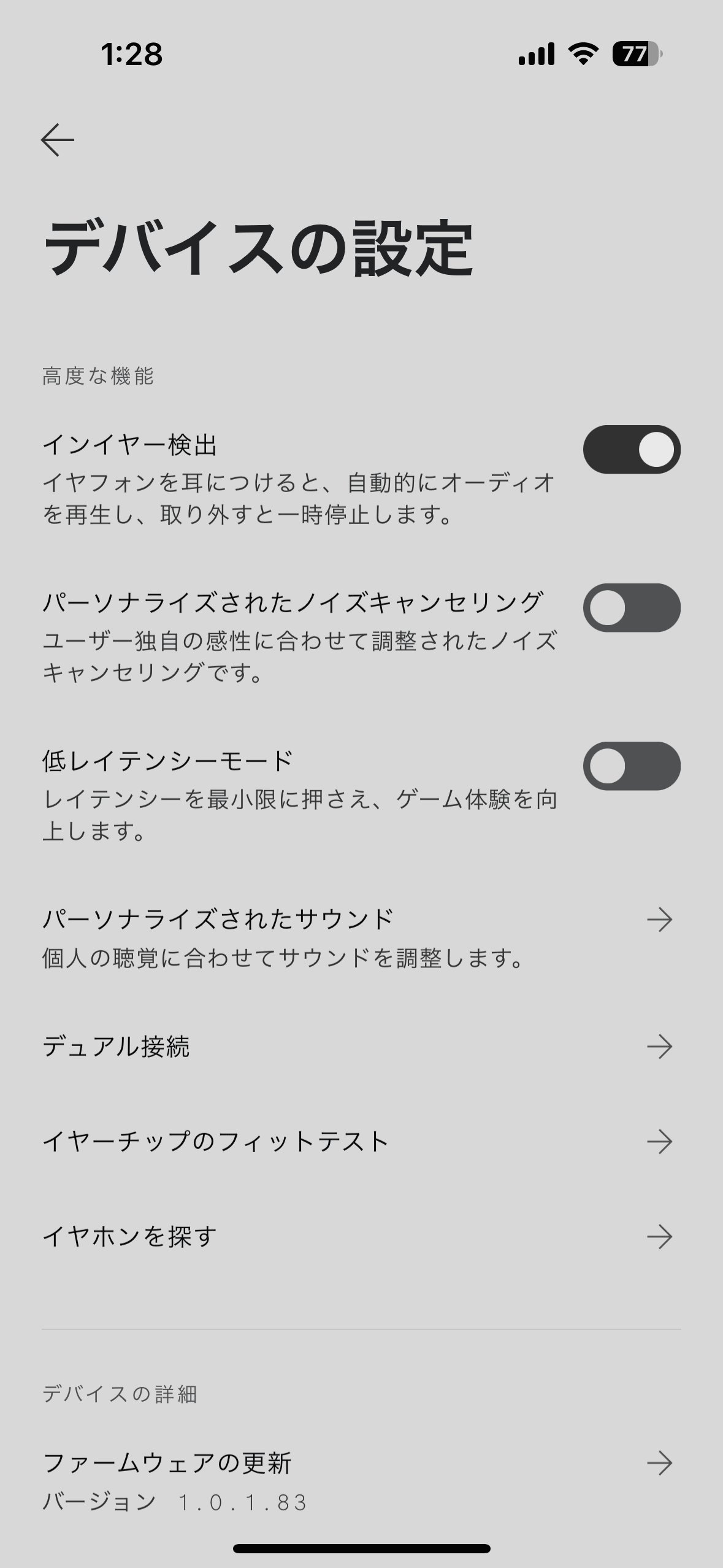723x1568 pixels.
Task: Expand デュアル接続 with its chevron
Action: pyautogui.click(x=660, y=1048)
